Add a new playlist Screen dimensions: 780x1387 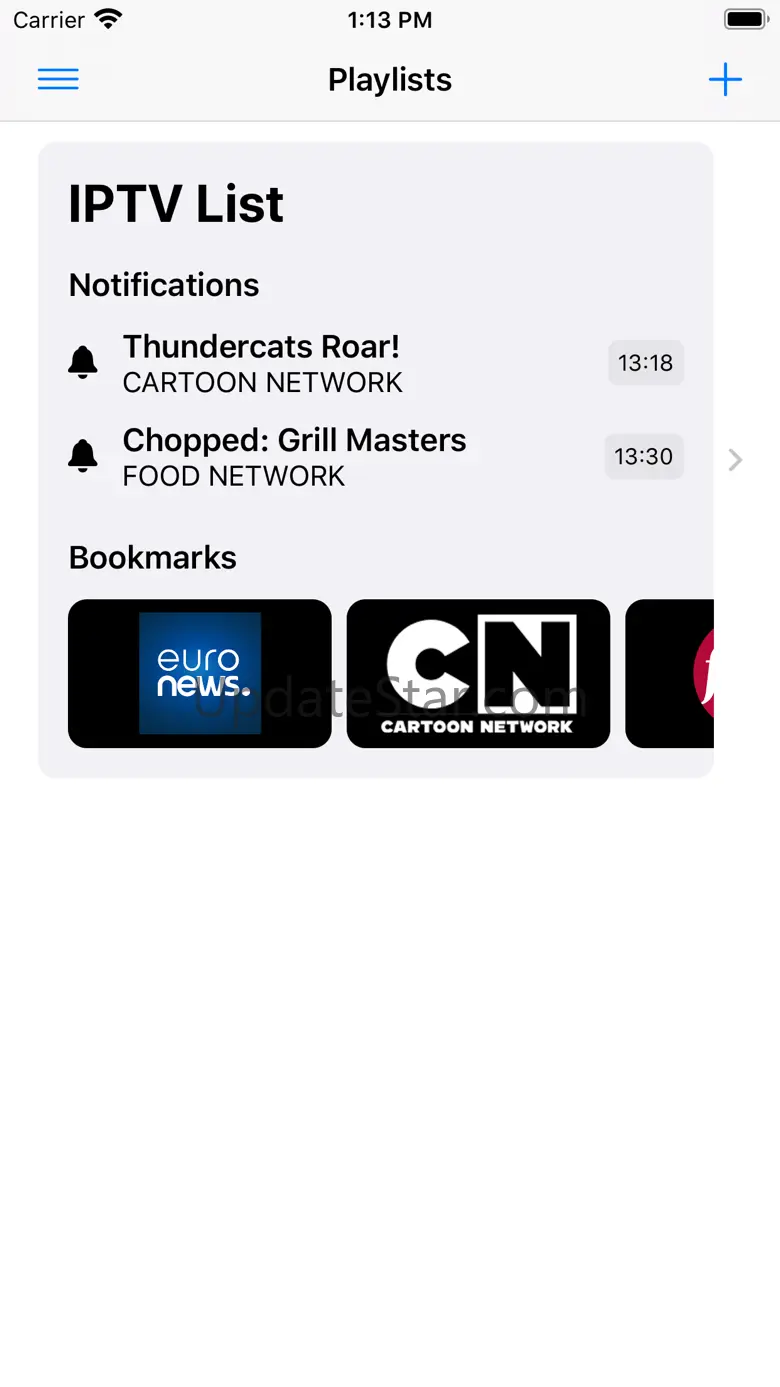(725, 80)
